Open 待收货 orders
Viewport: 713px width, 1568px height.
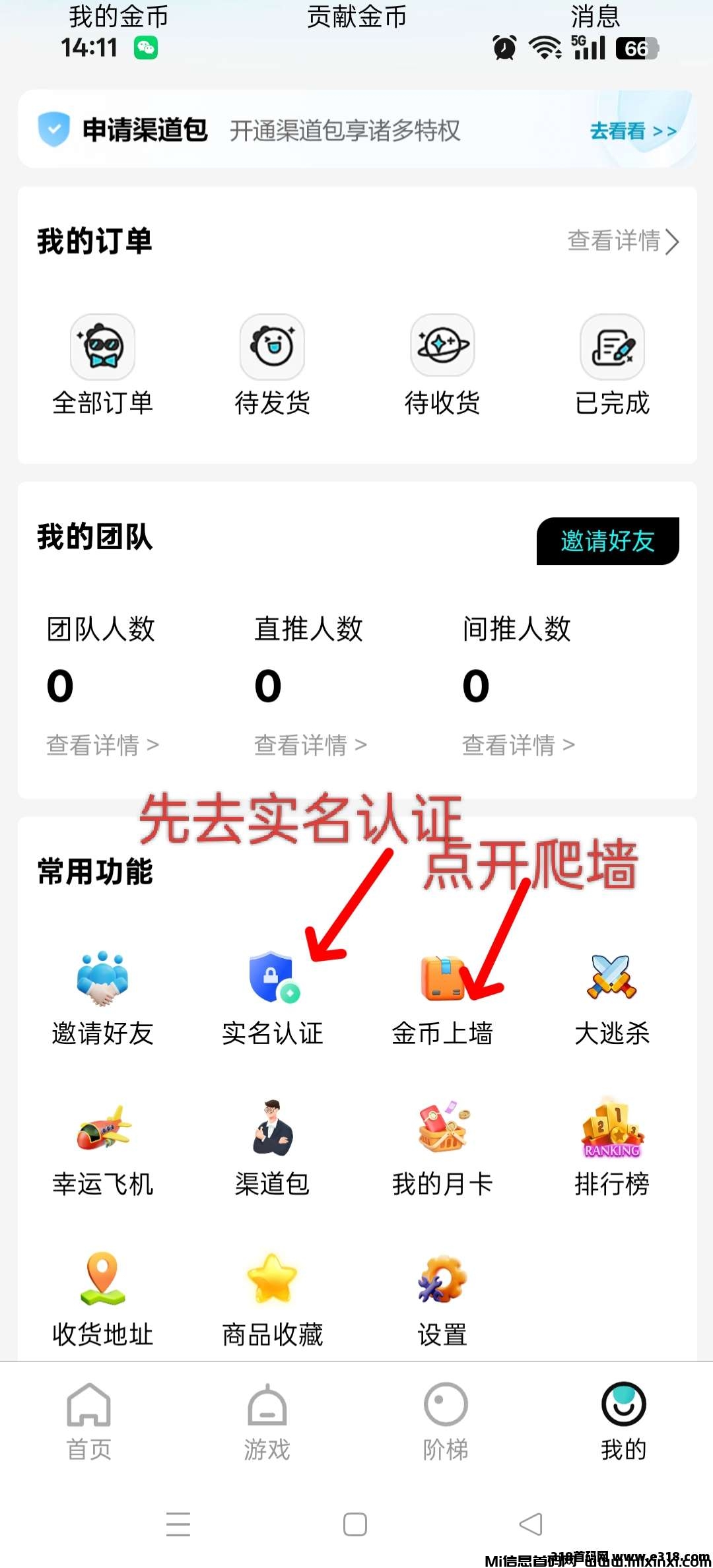click(442, 365)
